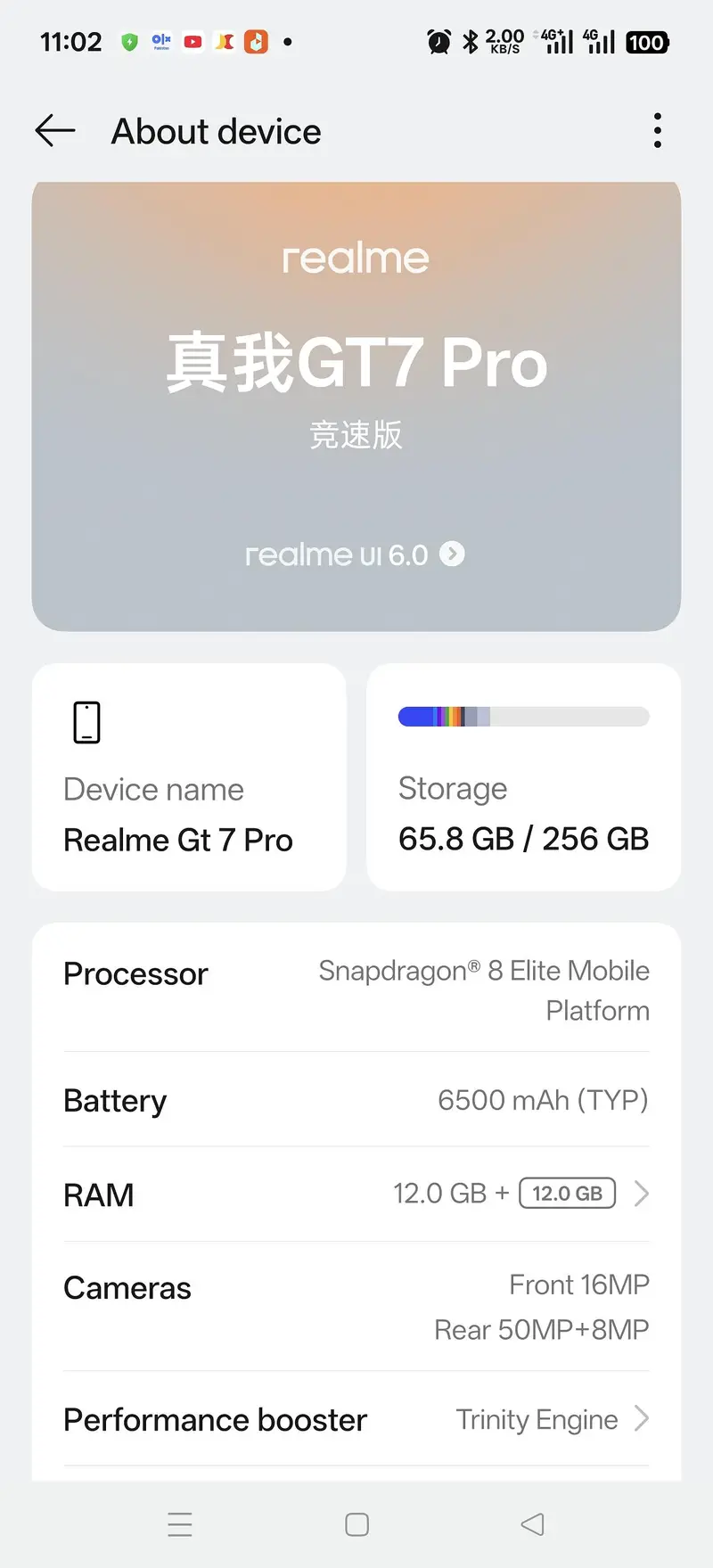713x1568 pixels.
Task: Open Performance booster Trinity Engine
Action: (356, 1419)
